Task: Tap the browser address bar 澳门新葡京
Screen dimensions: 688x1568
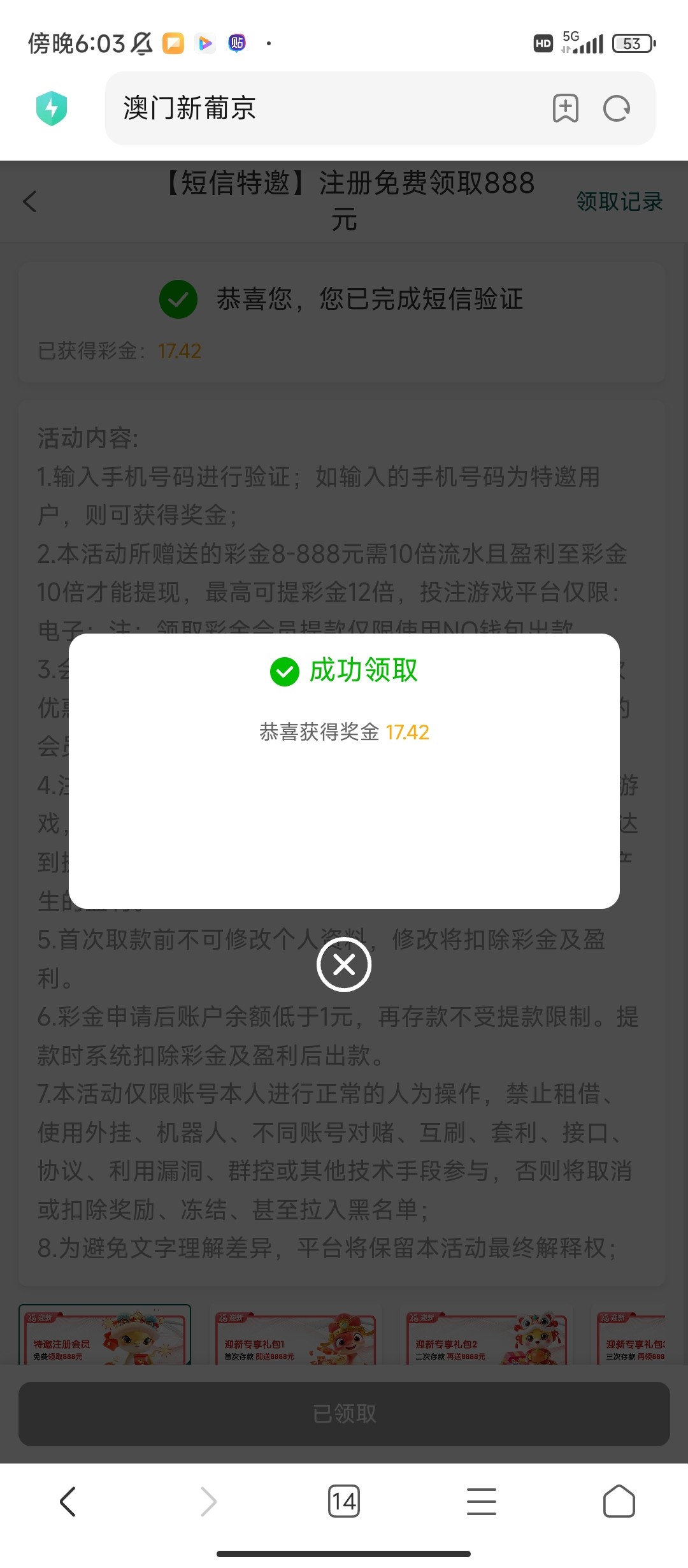Action: point(319,108)
